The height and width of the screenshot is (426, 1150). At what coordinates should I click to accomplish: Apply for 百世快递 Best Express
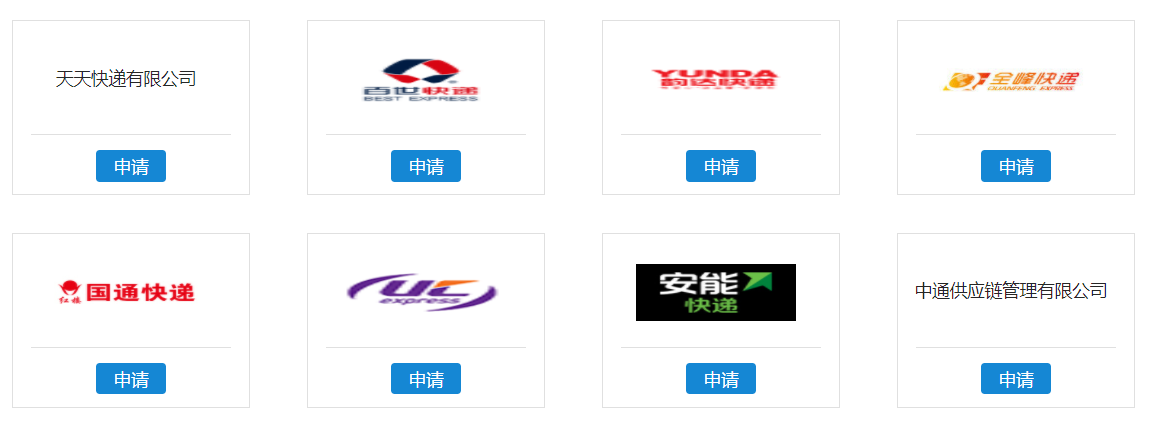click(x=426, y=166)
